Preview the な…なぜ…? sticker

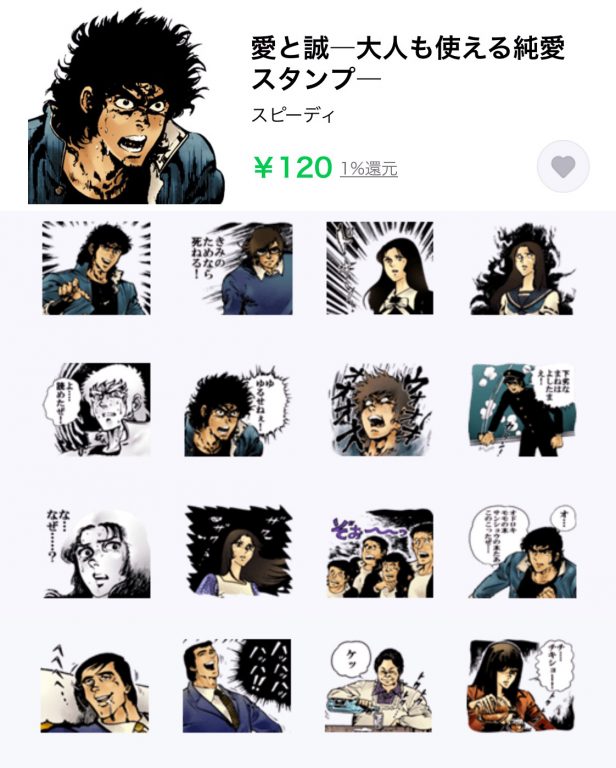coord(96,550)
